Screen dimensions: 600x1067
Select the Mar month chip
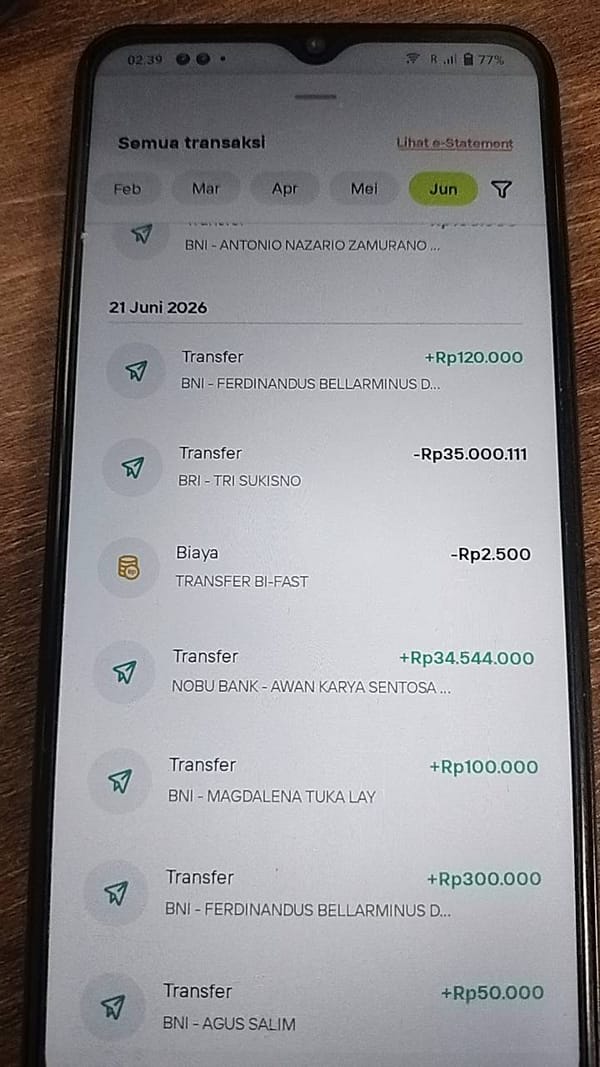click(x=205, y=188)
